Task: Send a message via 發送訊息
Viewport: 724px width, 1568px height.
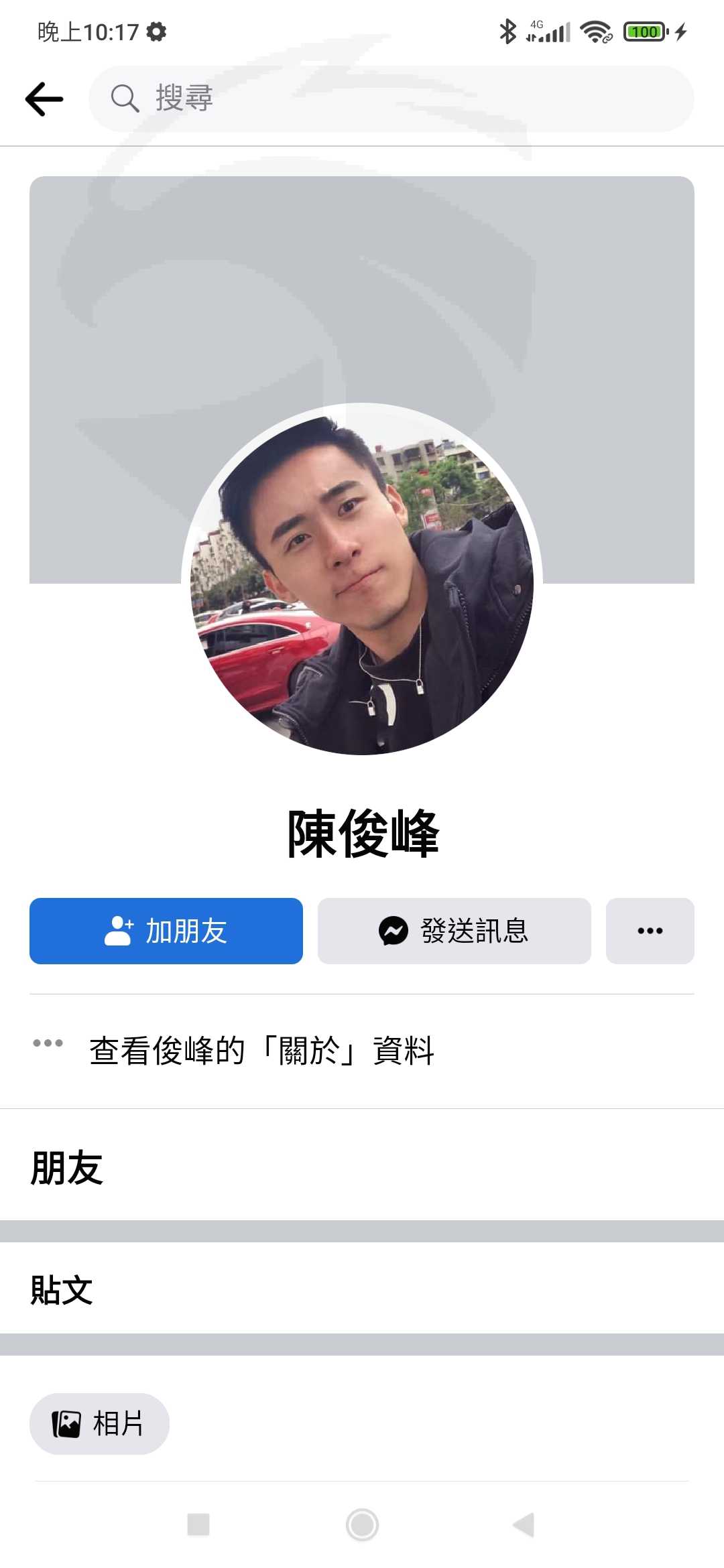Action: (x=455, y=931)
